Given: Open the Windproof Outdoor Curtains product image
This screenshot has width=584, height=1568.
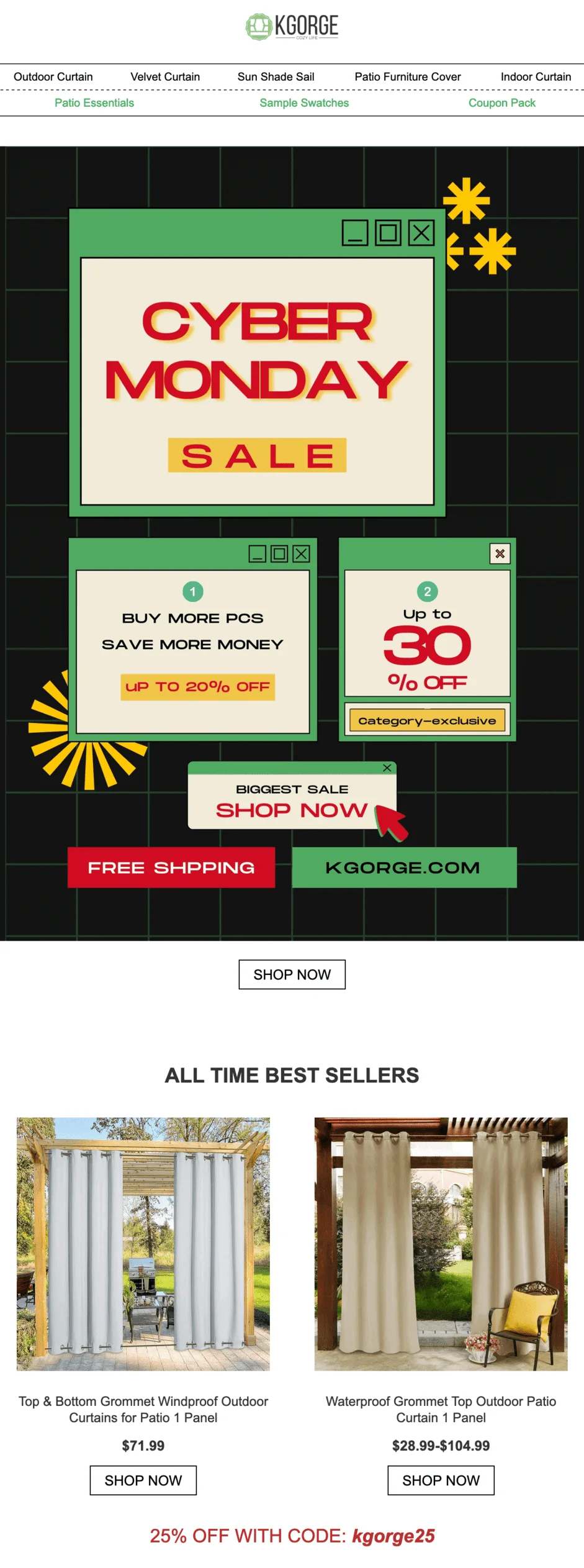Looking at the screenshot, I should click(x=143, y=1244).
